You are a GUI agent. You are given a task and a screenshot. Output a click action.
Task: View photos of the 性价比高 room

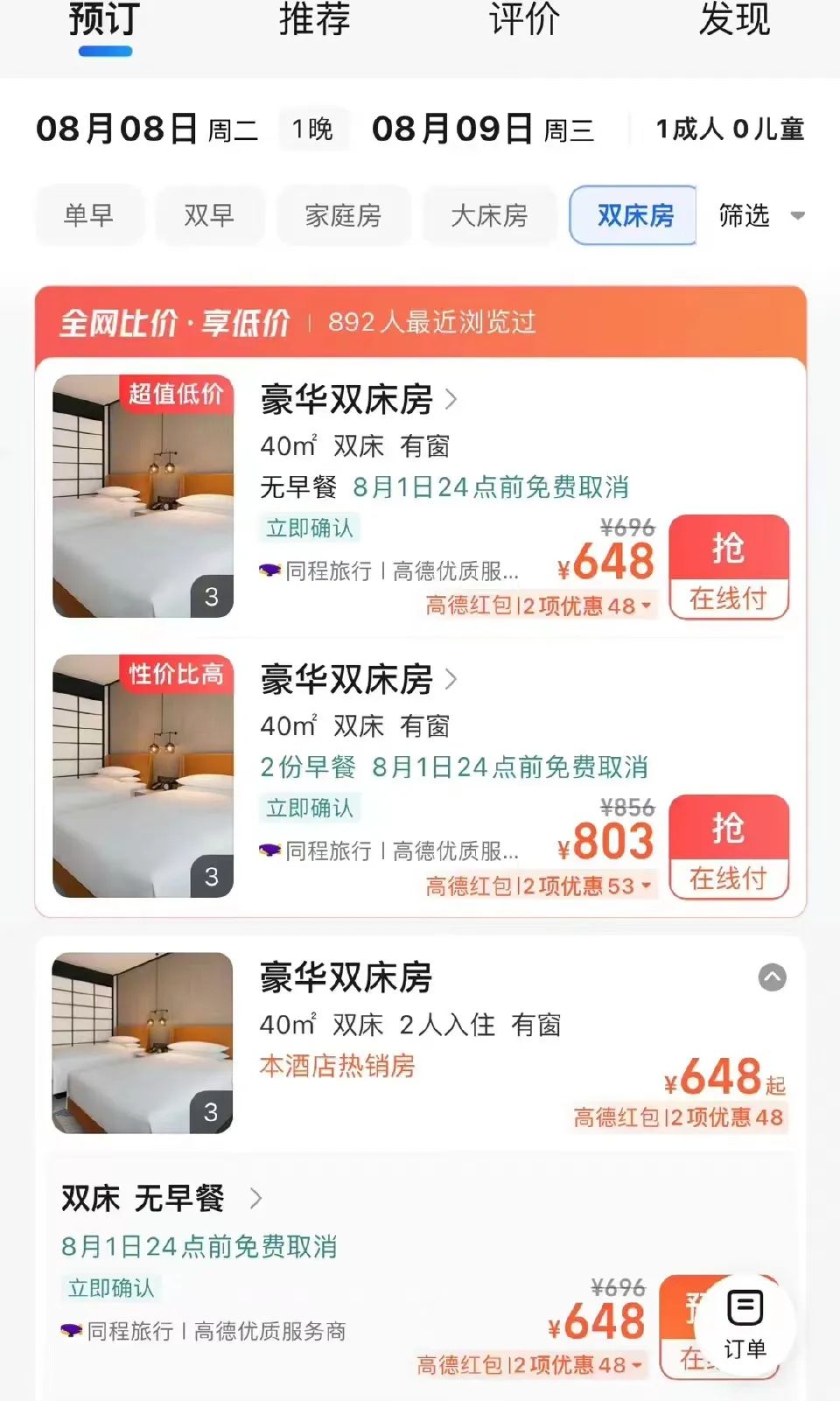(x=143, y=776)
